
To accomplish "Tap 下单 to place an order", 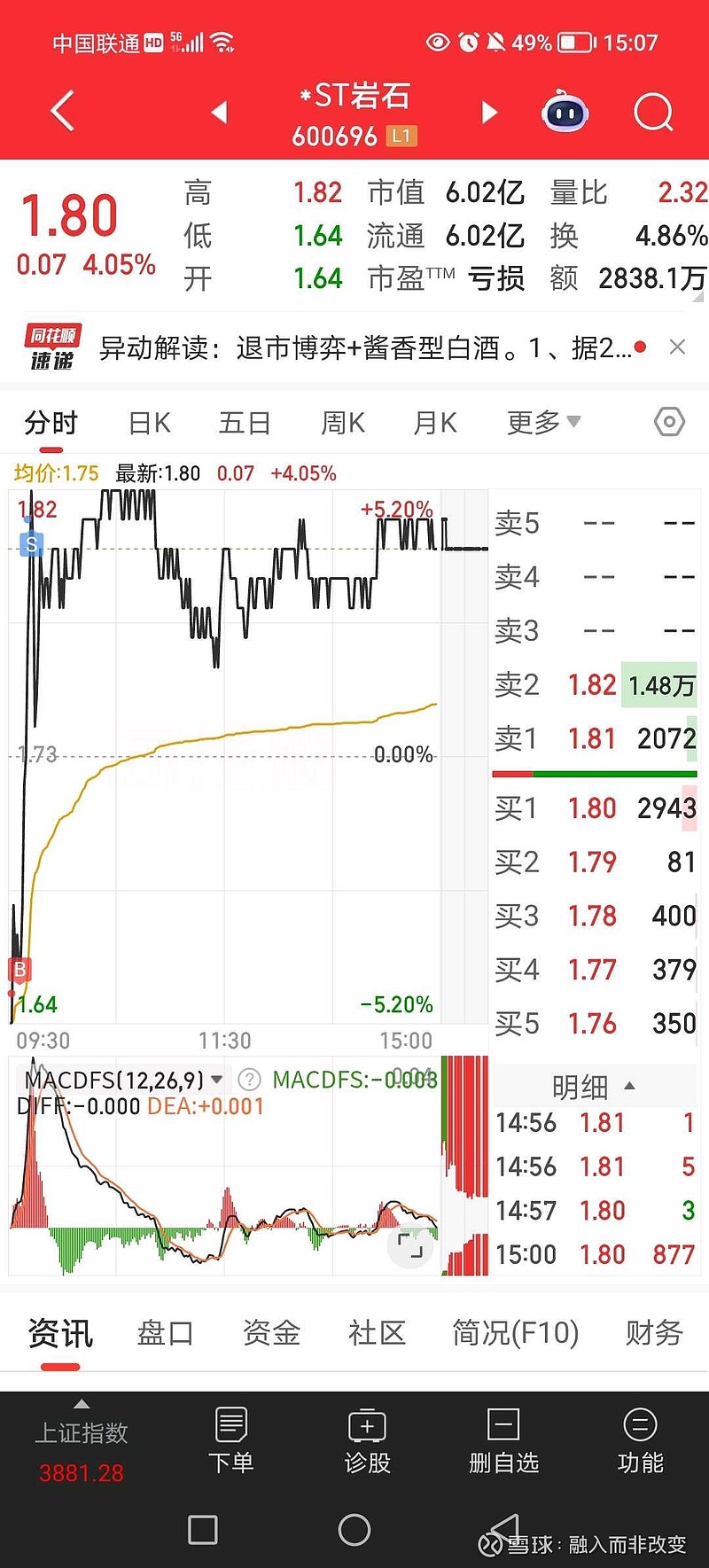I will pyautogui.click(x=231, y=1441).
